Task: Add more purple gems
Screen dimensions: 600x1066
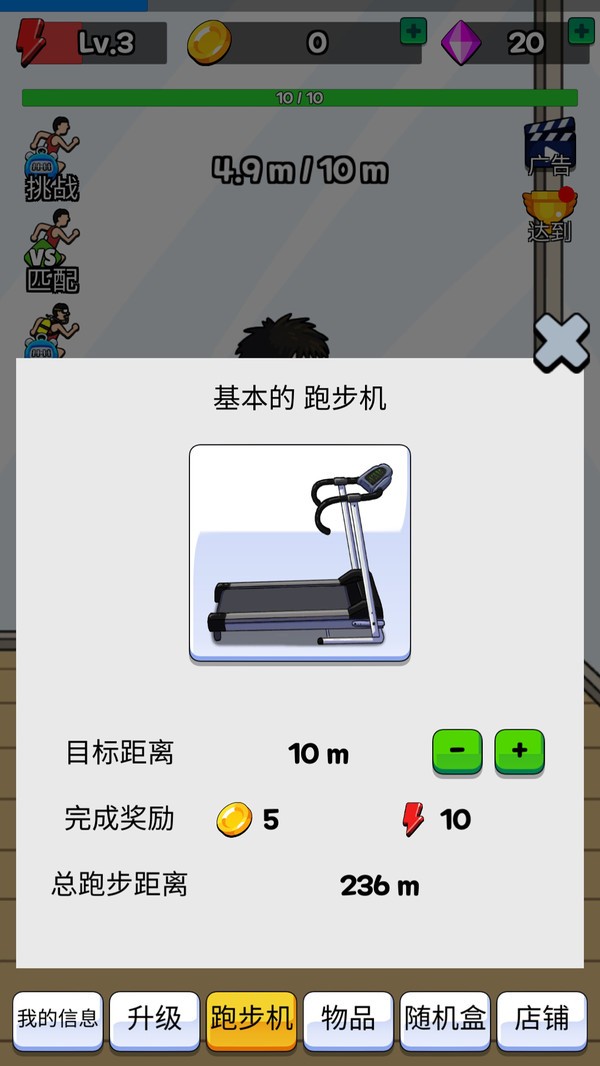Action: [x=581, y=31]
